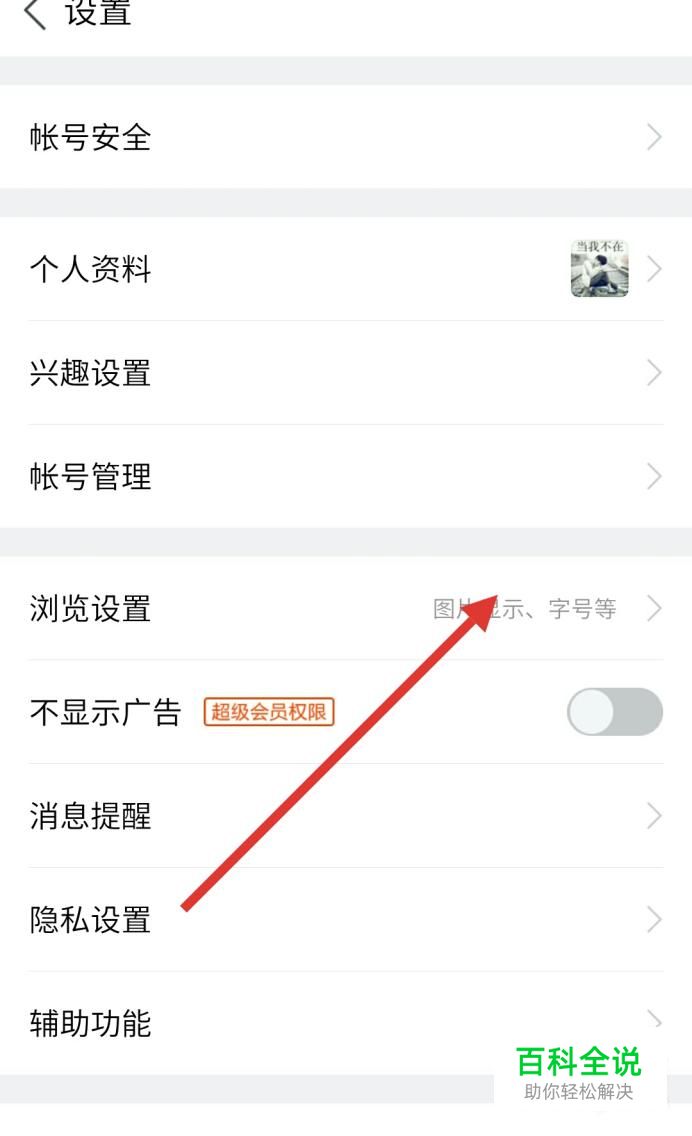This screenshot has width=692, height=1136.
Task: Toggle the 不显示广告 switch
Action: [x=614, y=711]
